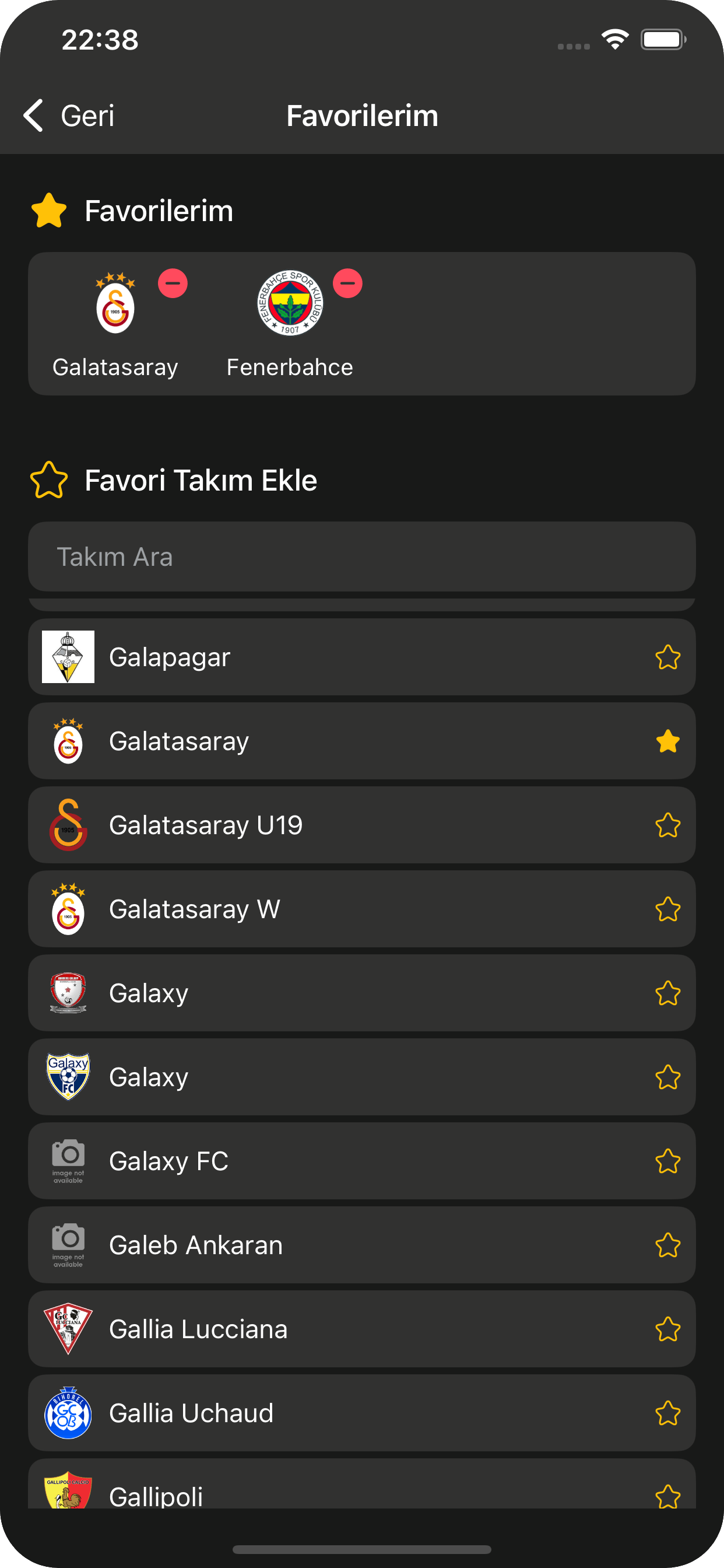Tap the filled star on the Galatasaray row

667,741
